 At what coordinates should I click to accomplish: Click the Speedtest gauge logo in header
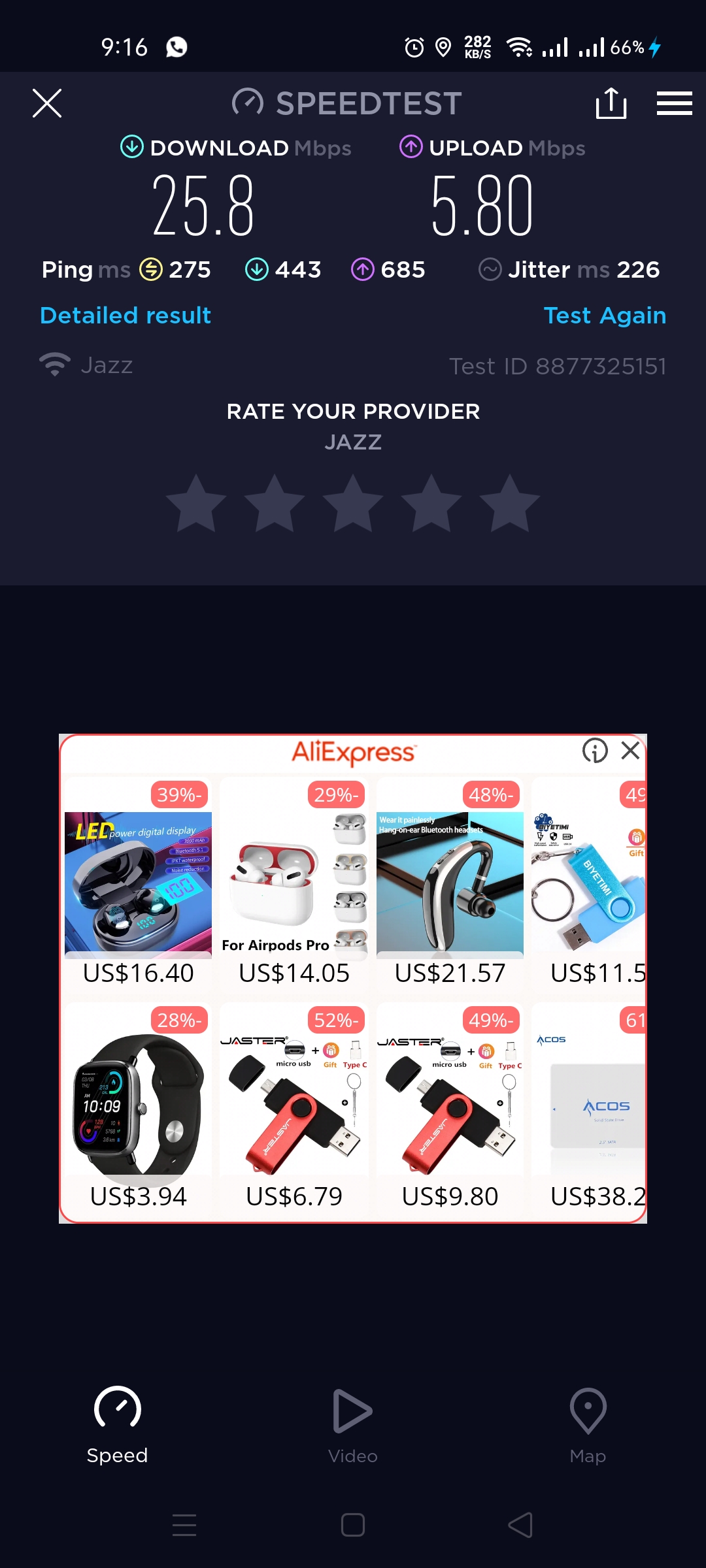[246, 102]
